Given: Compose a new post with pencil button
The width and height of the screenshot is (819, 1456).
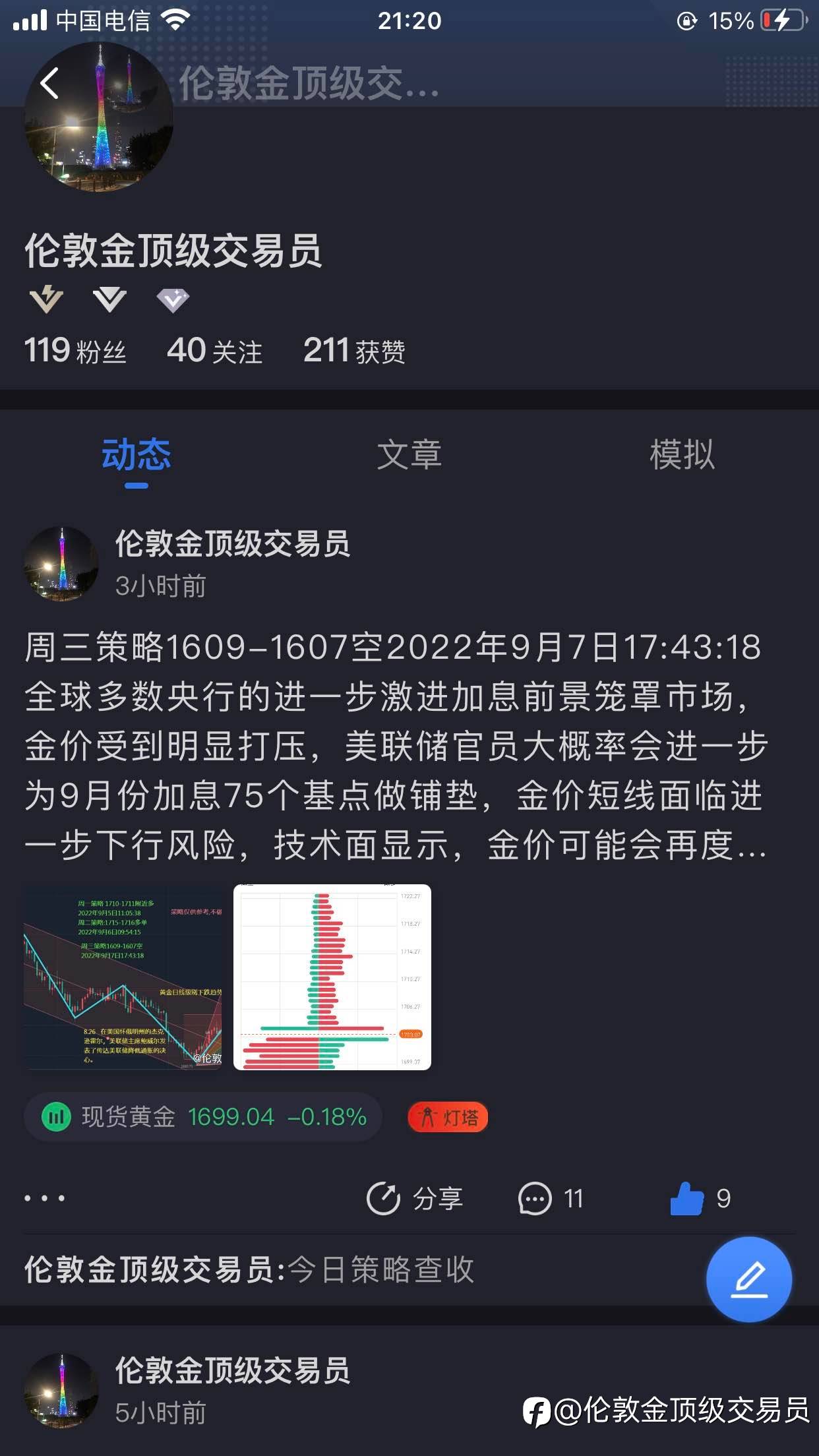Looking at the screenshot, I should click(x=748, y=1279).
